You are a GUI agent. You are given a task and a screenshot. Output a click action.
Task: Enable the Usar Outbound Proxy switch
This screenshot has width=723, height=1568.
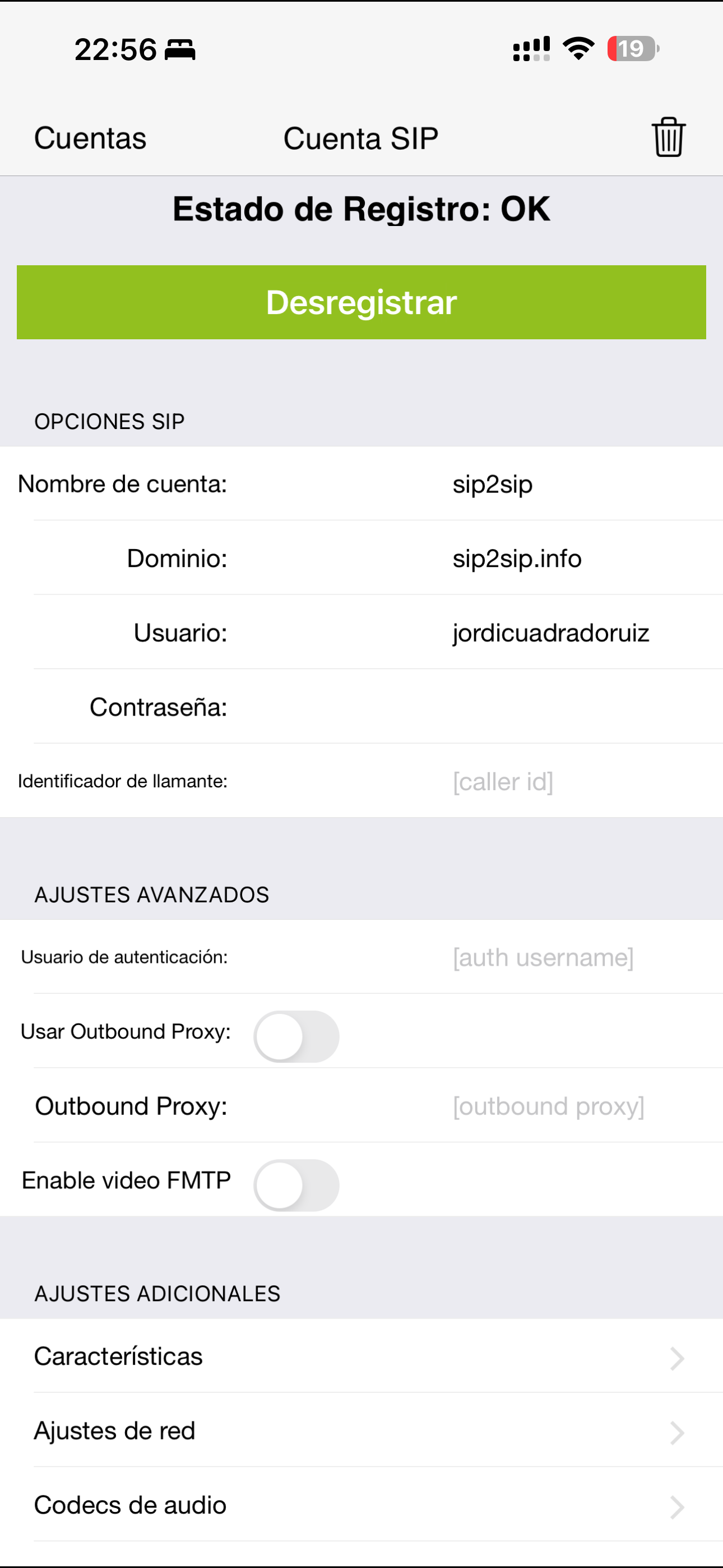pos(296,1036)
